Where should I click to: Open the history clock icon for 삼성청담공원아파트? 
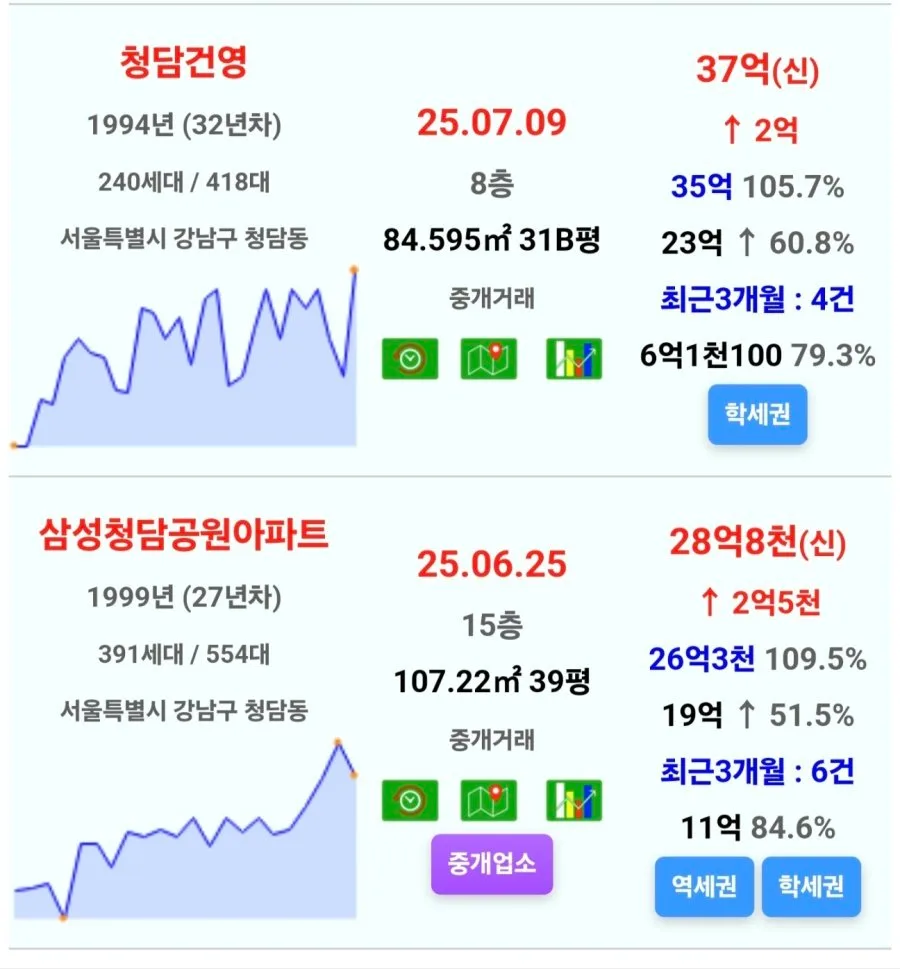(410, 800)
